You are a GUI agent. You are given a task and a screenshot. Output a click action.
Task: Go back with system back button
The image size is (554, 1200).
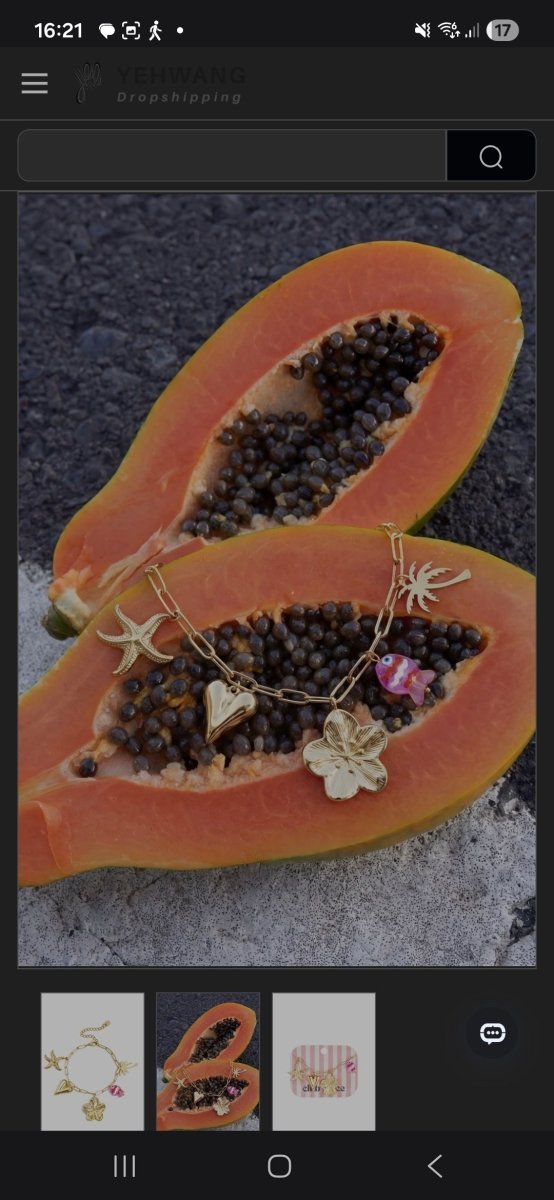click(434, 1166)
